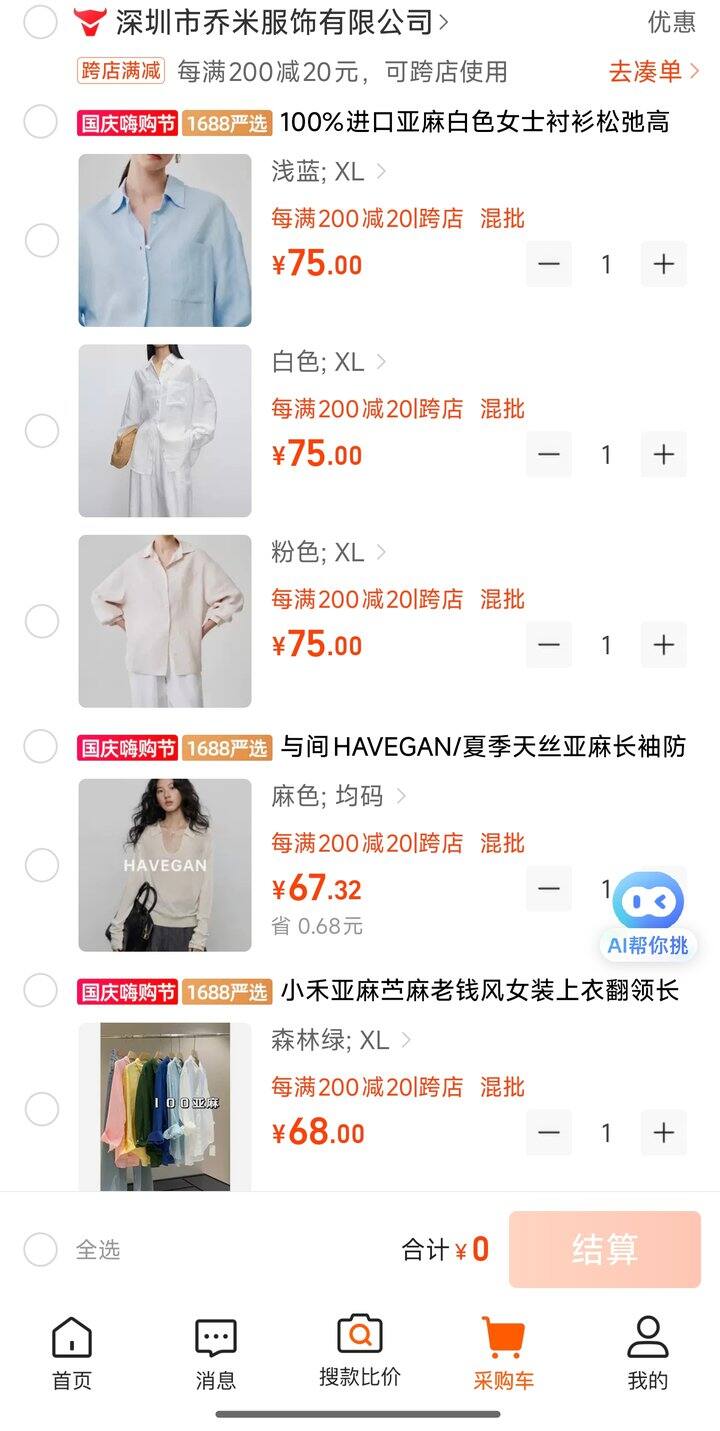Open the 与间HAVEGAN product image
This screenshot has width=720, height=1431.
[165, 865]
